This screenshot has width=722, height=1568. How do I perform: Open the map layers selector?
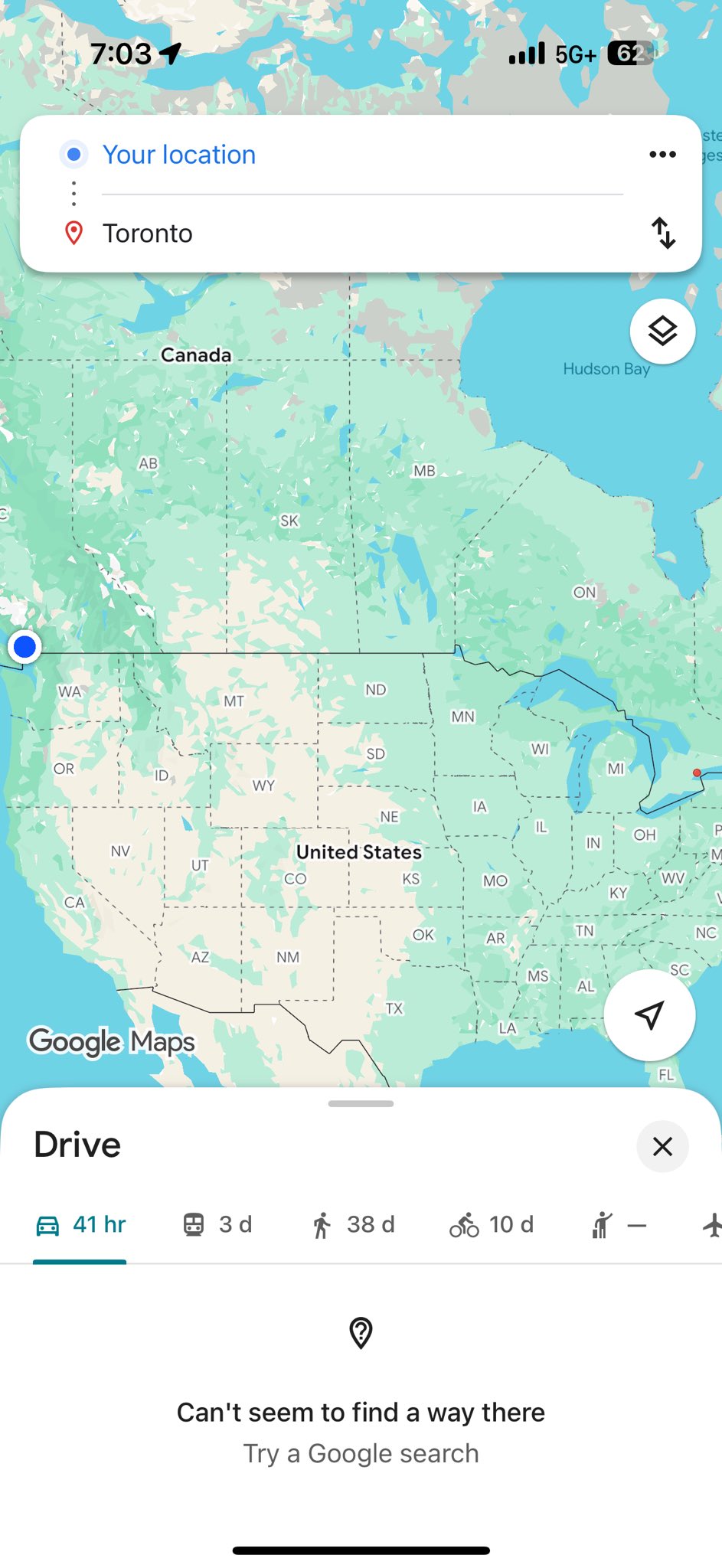pos(662,332)
